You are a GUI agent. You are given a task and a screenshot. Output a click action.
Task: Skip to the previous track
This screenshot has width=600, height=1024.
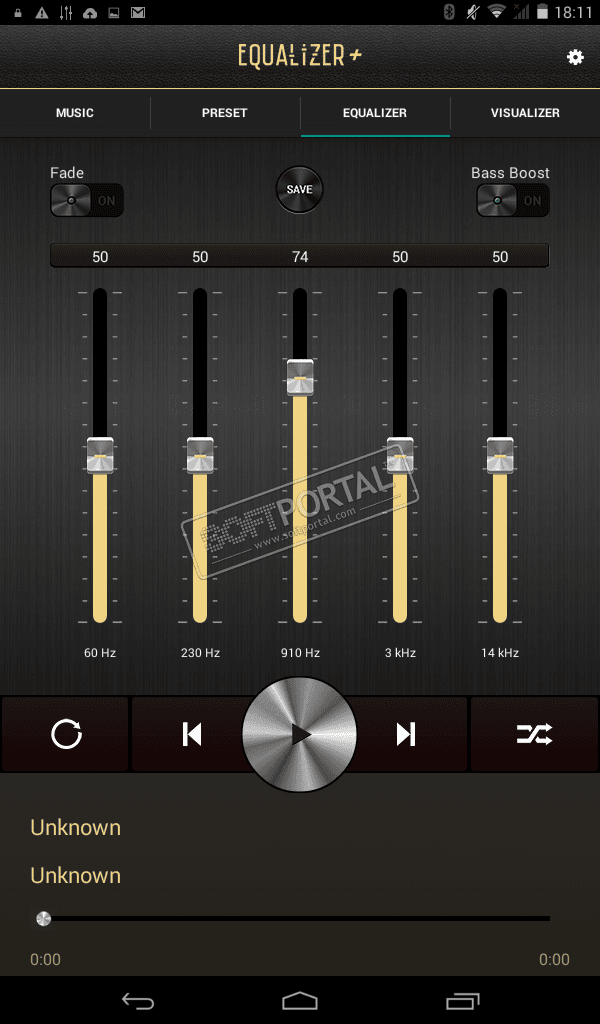192,735
